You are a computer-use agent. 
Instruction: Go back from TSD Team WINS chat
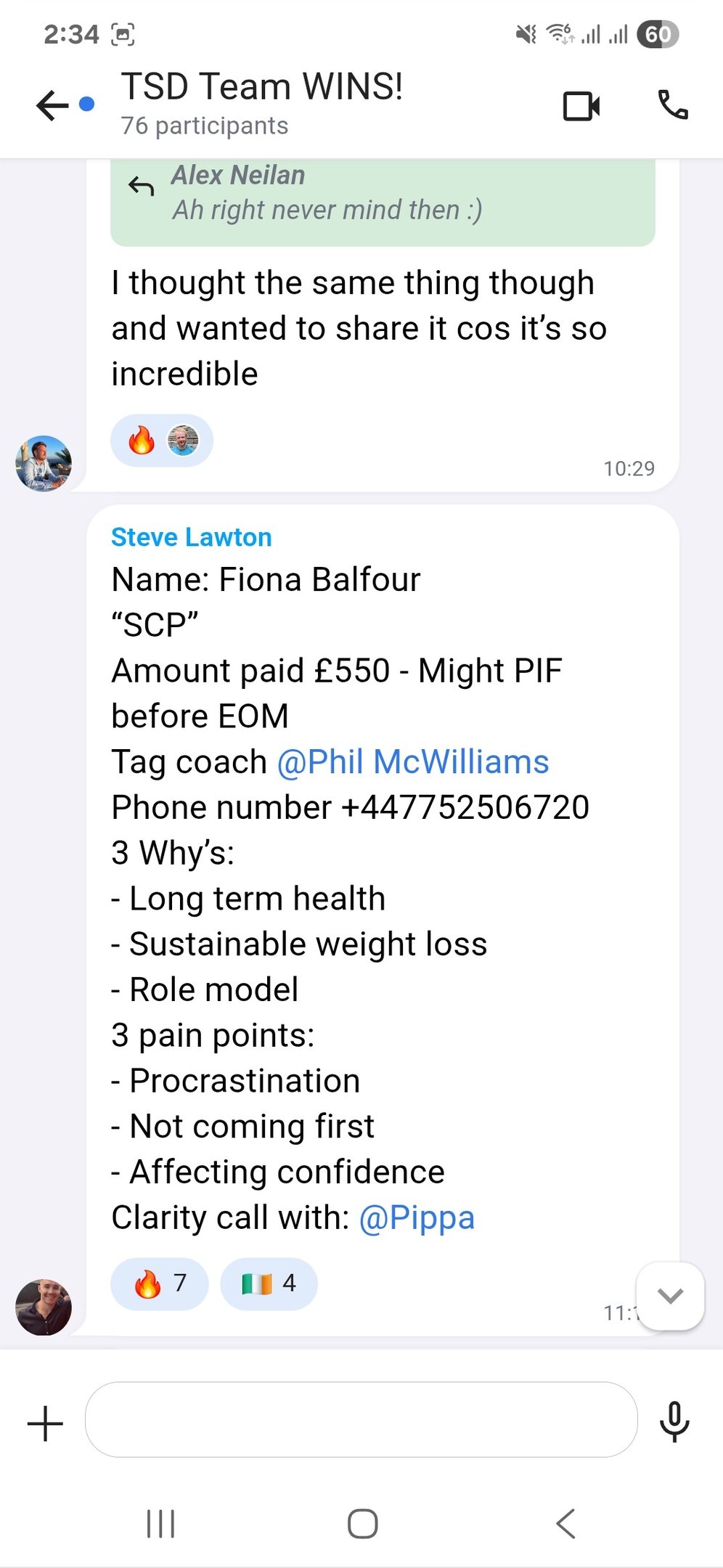tap(52, 106)
